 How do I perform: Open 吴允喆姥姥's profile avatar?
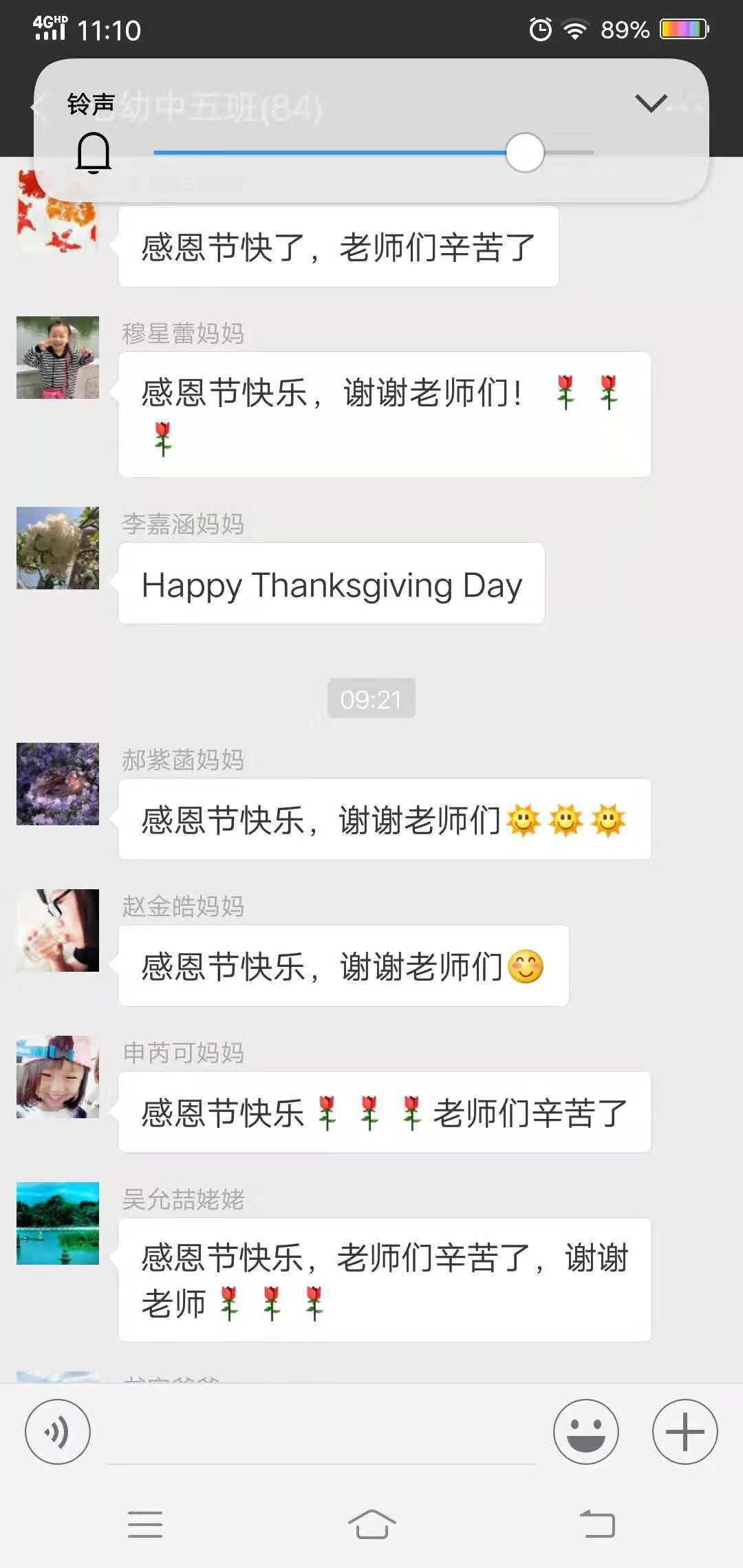[x=58, y=1223]
